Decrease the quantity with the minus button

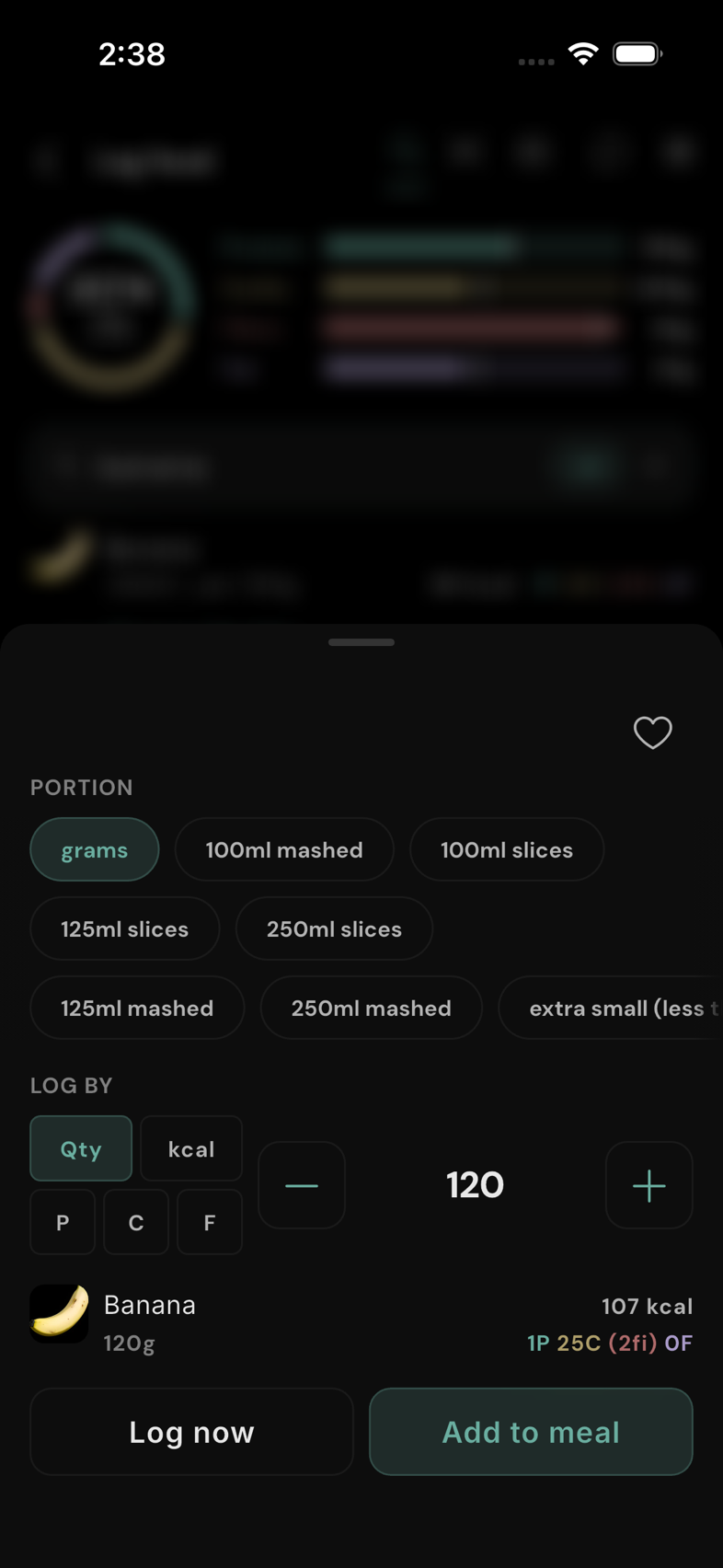[302, 1185]
